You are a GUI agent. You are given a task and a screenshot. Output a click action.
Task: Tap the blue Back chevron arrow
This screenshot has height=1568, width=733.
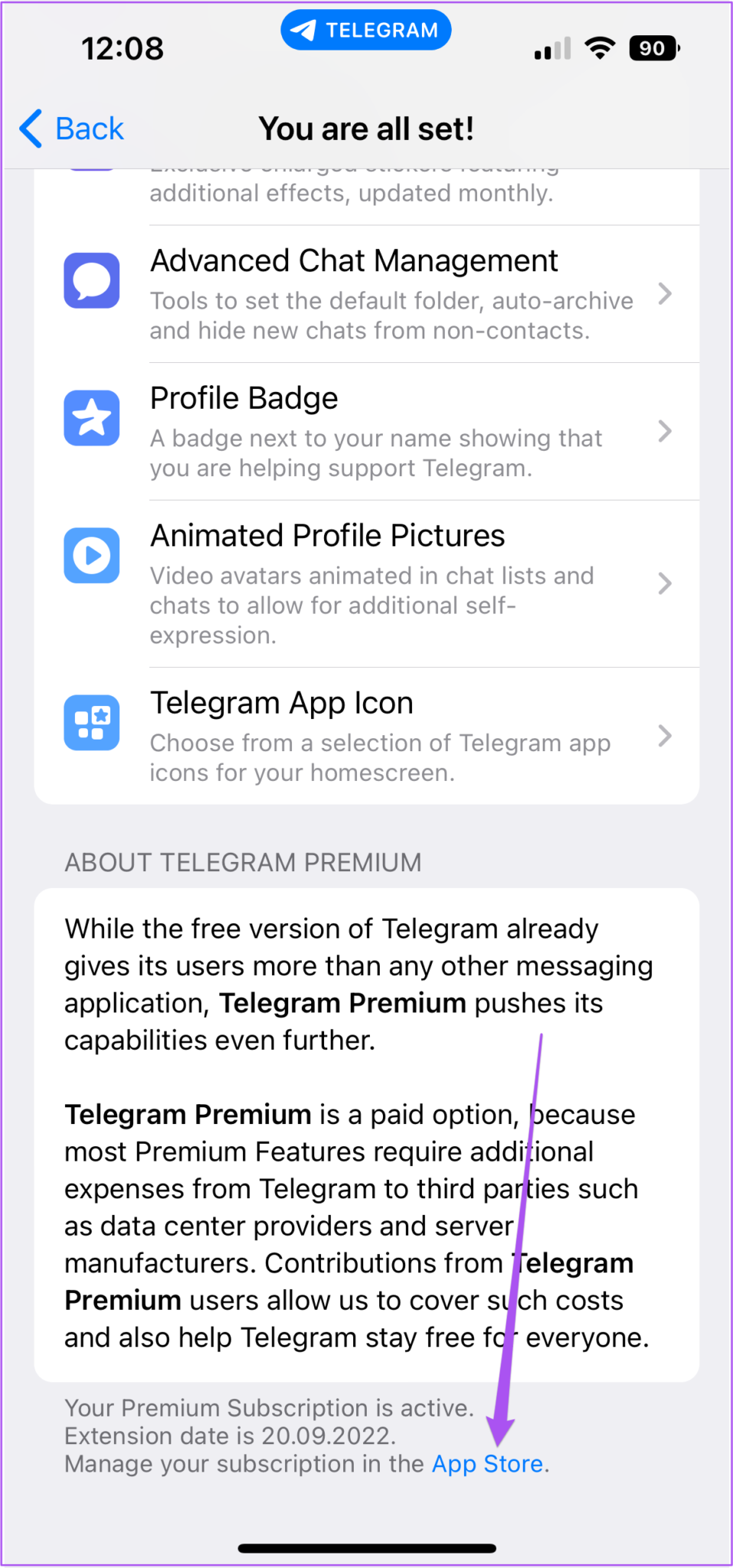click(x=29, y=128)
